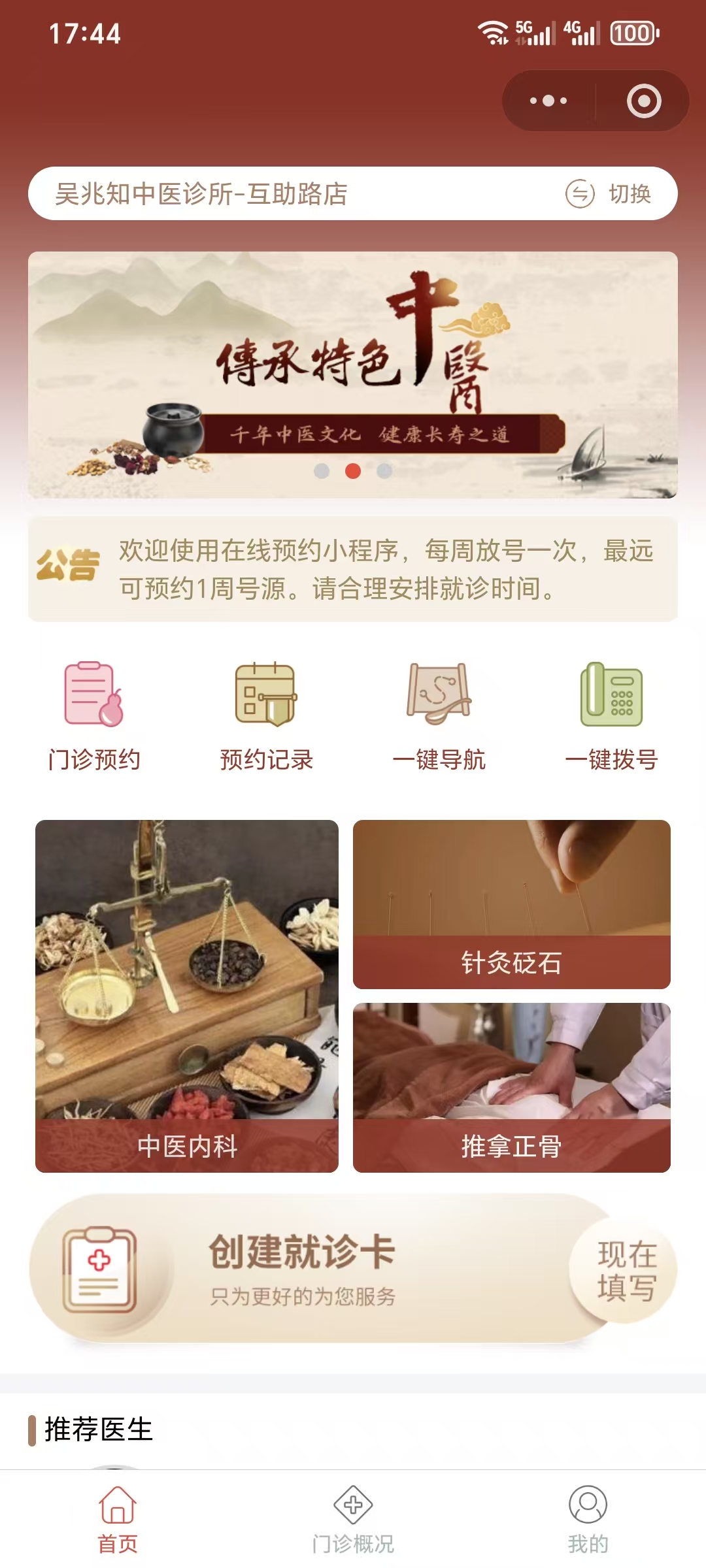Select the 针灸砭石 service card

click(x=511, y=904)
